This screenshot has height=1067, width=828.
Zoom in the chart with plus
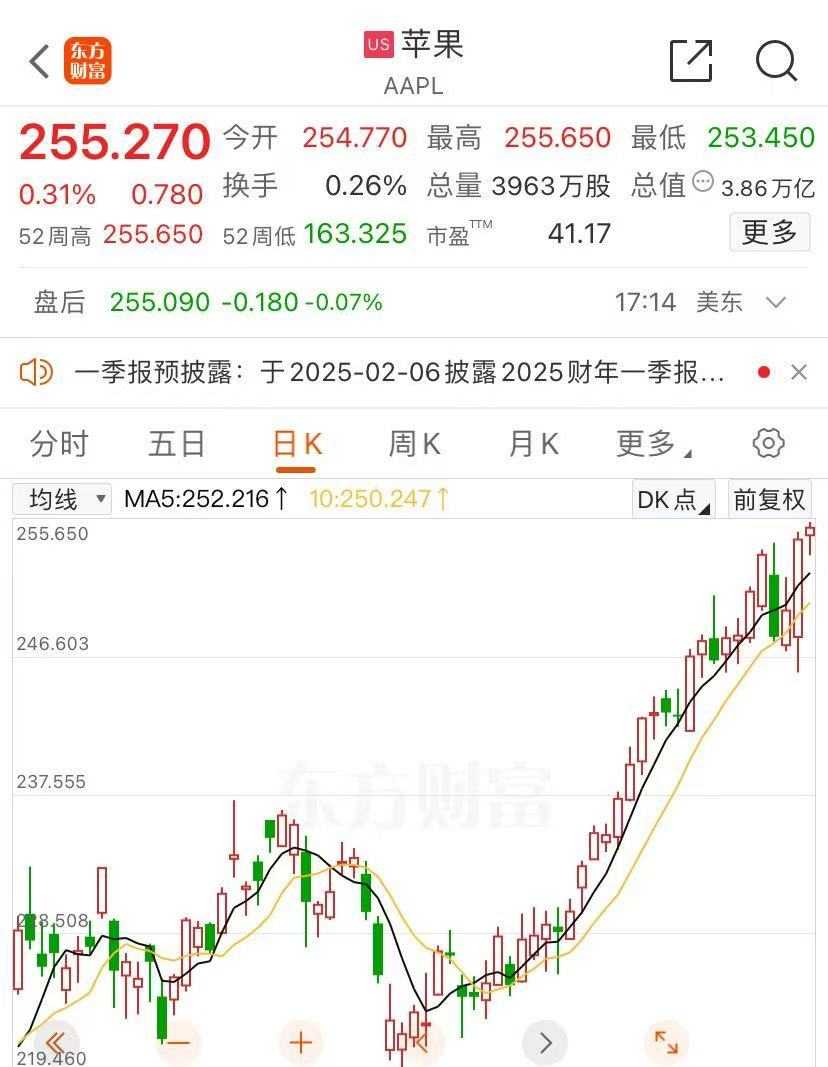click(x=300, y=1043)
